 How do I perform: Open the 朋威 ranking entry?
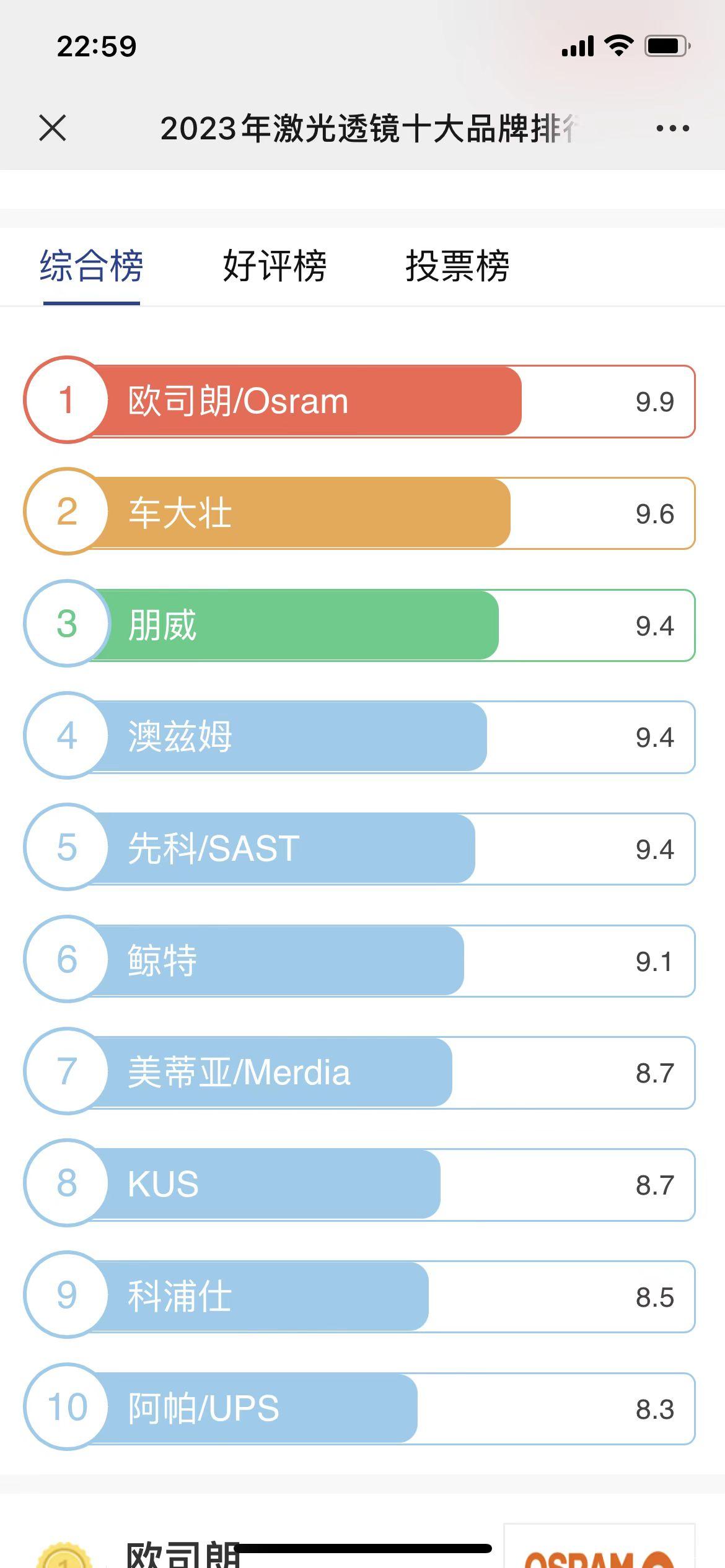coord(359,625)
